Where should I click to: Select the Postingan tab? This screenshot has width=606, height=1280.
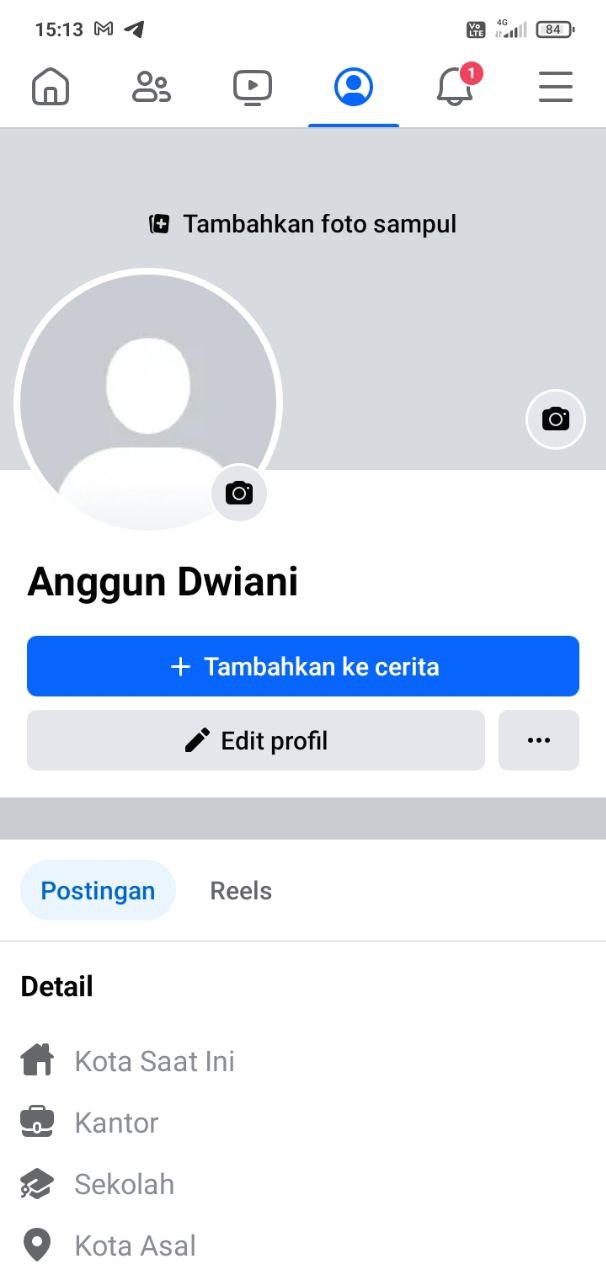[x=98, y=891]
